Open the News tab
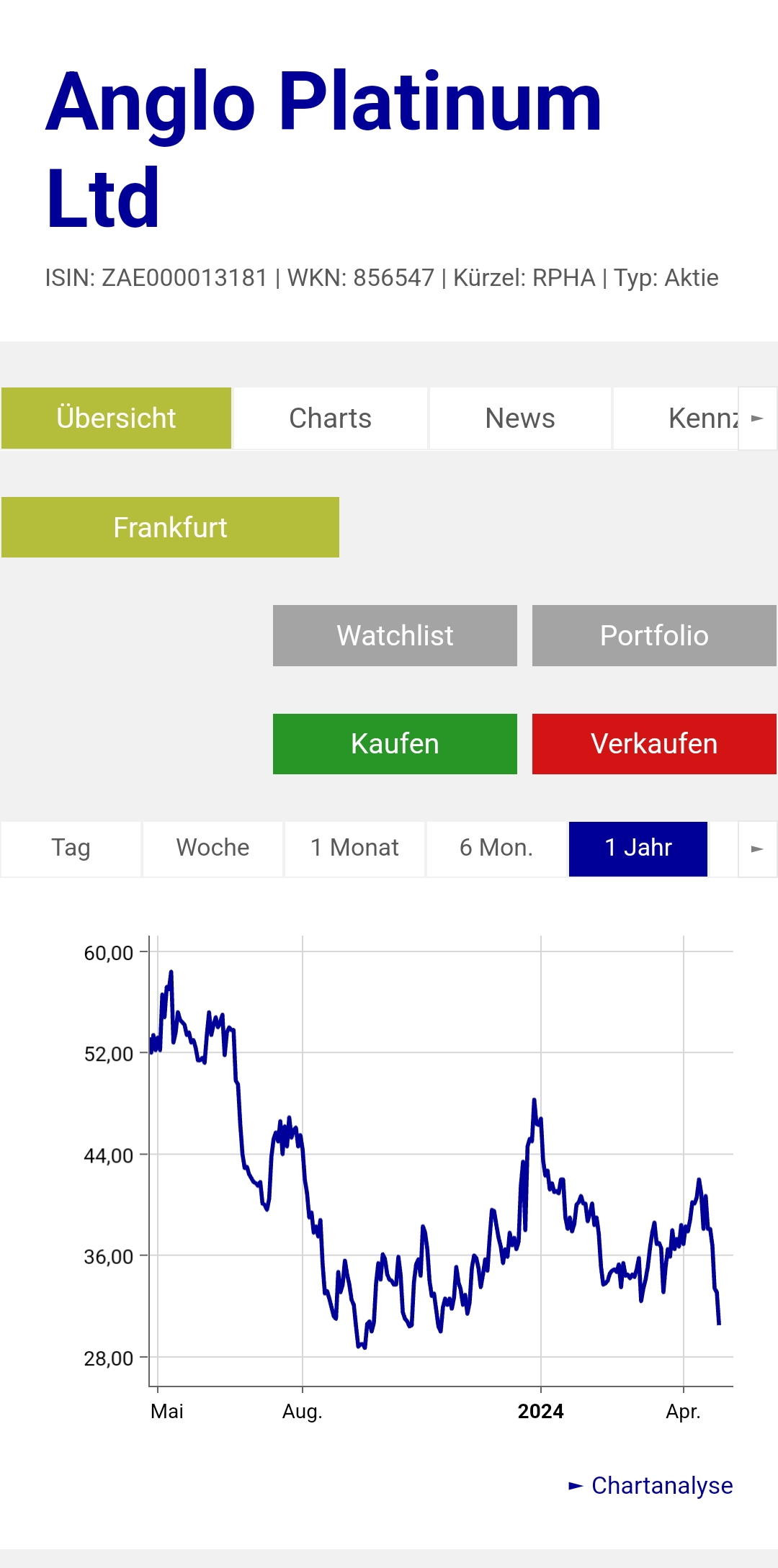Image resolution: width=778 pixels, height=1568 pixels. [x=520, y=418]
